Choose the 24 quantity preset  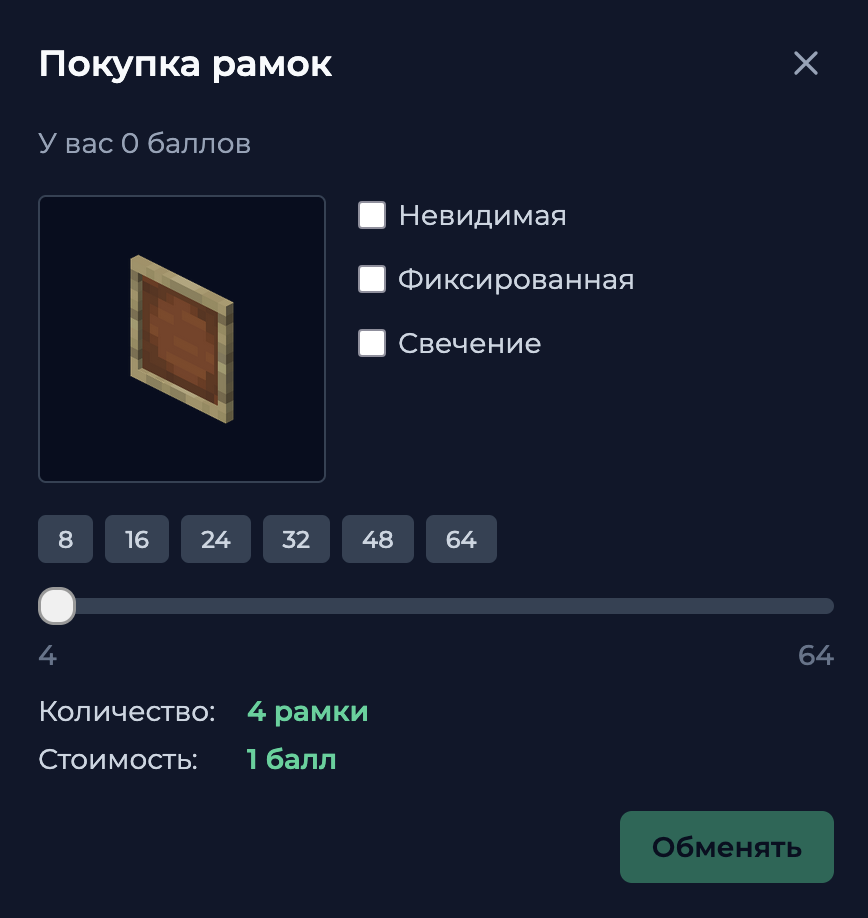215,540
